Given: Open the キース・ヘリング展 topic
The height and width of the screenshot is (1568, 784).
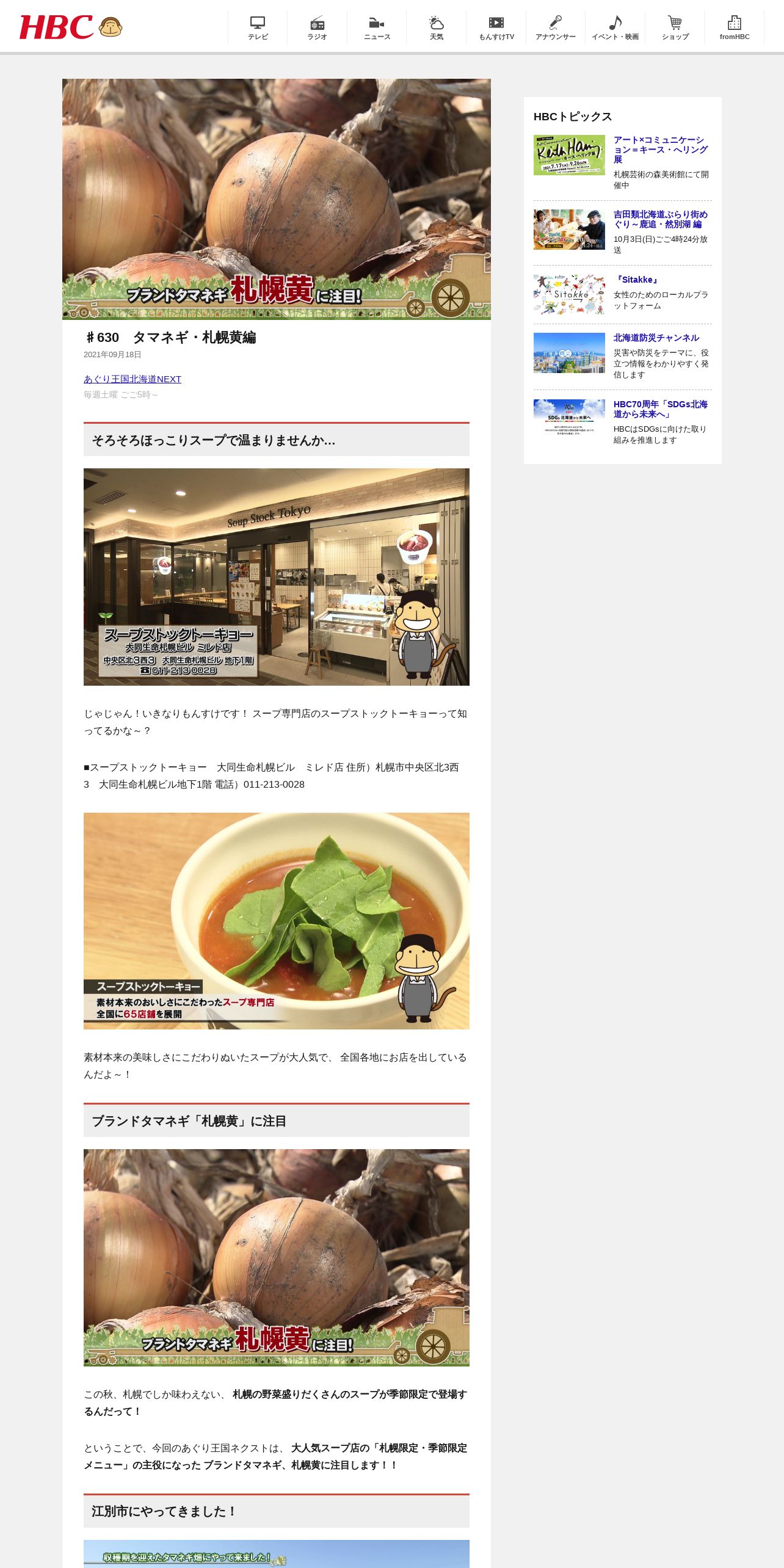Looking at the screenshot, I should click(661, 150).
